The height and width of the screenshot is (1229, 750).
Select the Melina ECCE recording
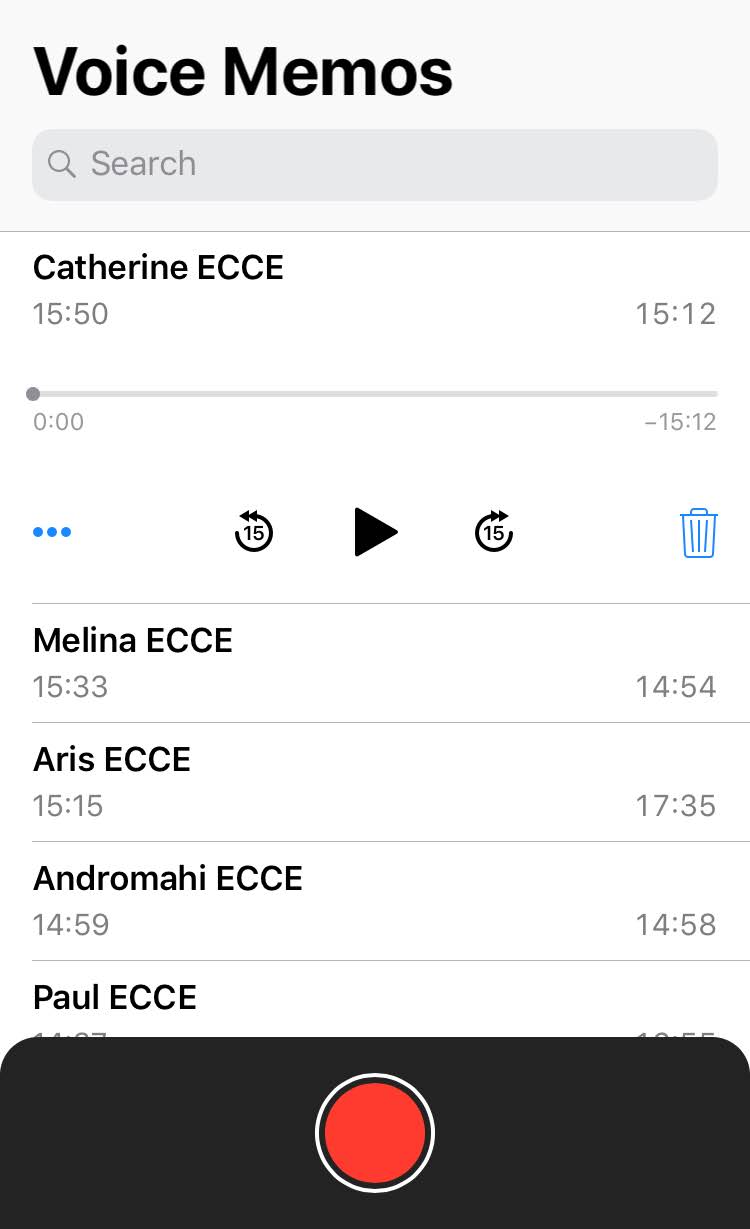[374, 662]
